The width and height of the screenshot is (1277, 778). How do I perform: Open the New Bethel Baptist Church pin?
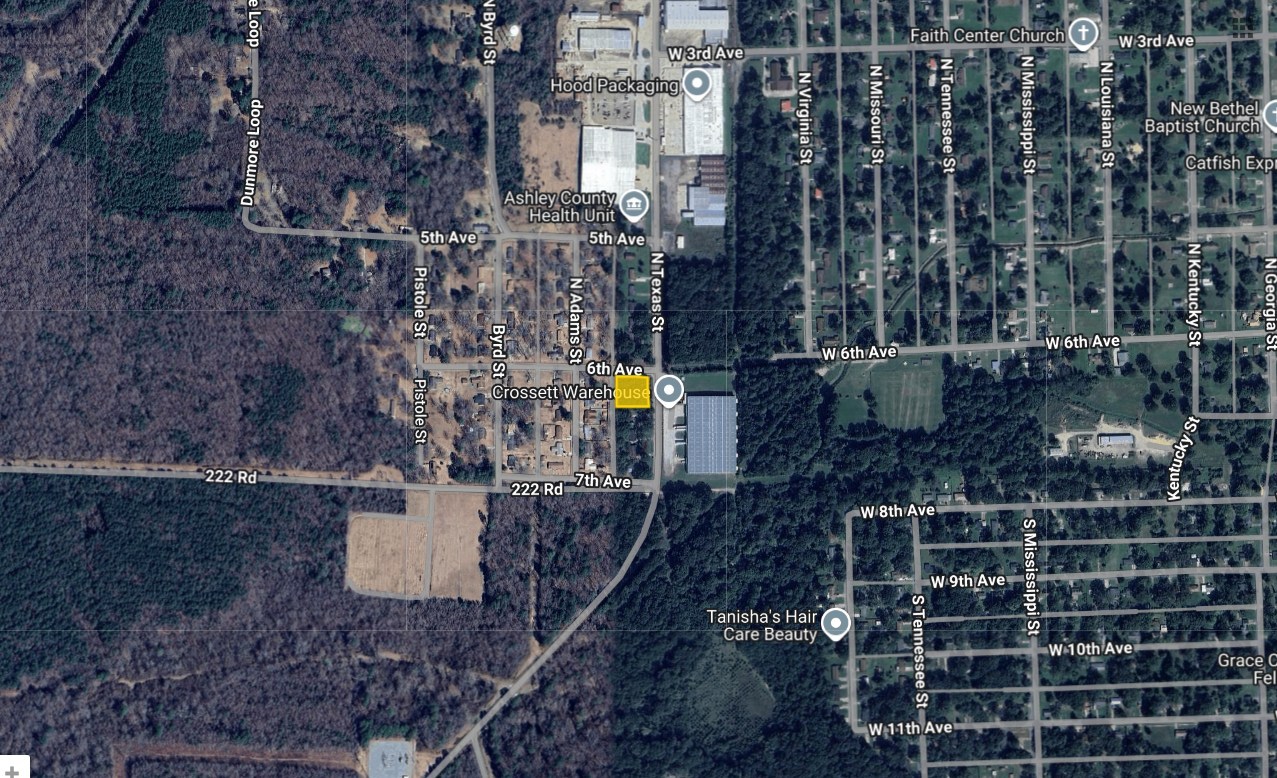(x=1270, y=113)
